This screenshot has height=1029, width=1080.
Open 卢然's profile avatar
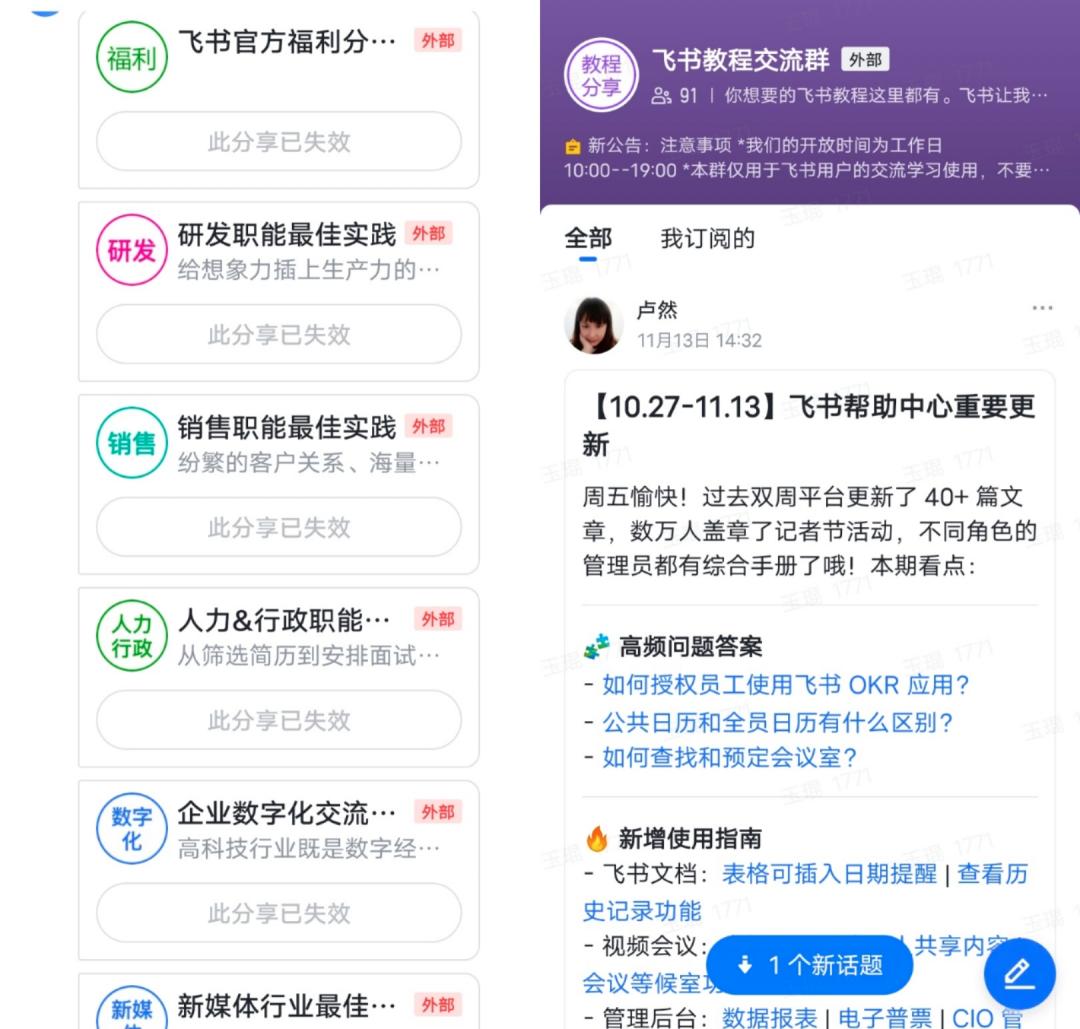[x=593, y=325]
